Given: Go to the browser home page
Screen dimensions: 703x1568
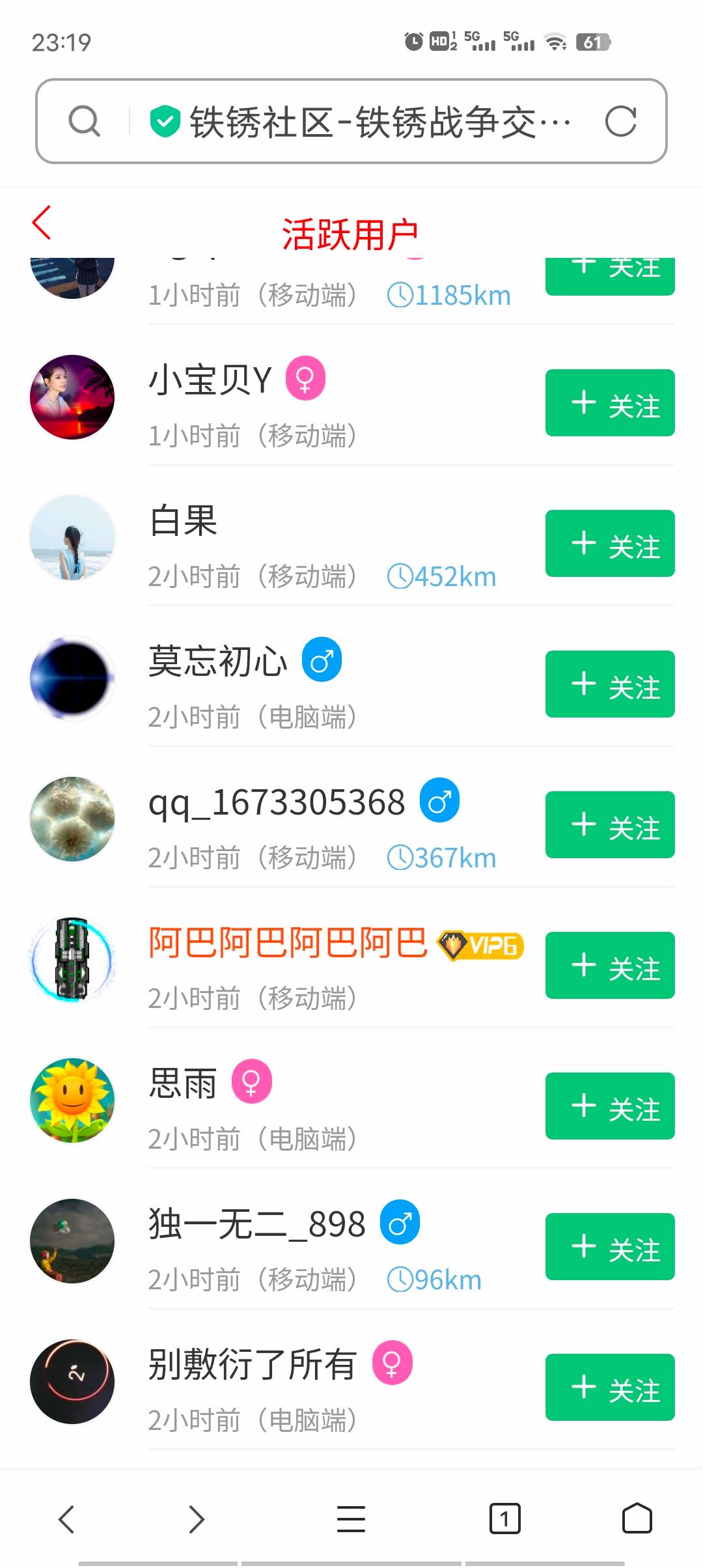Looking at the screenshot, I should click(x=637, y=1519).
